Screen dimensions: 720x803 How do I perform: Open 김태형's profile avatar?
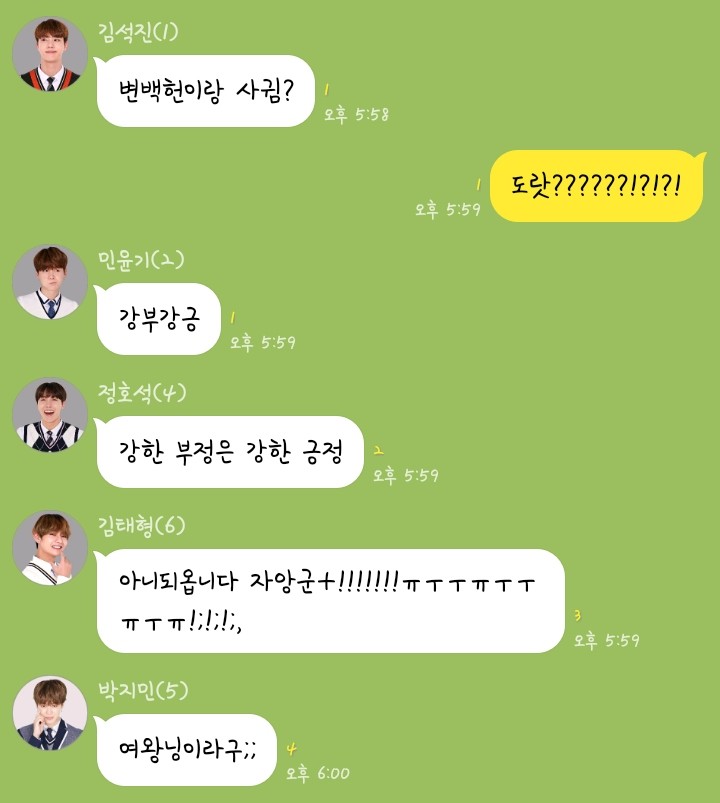[50, 548]
